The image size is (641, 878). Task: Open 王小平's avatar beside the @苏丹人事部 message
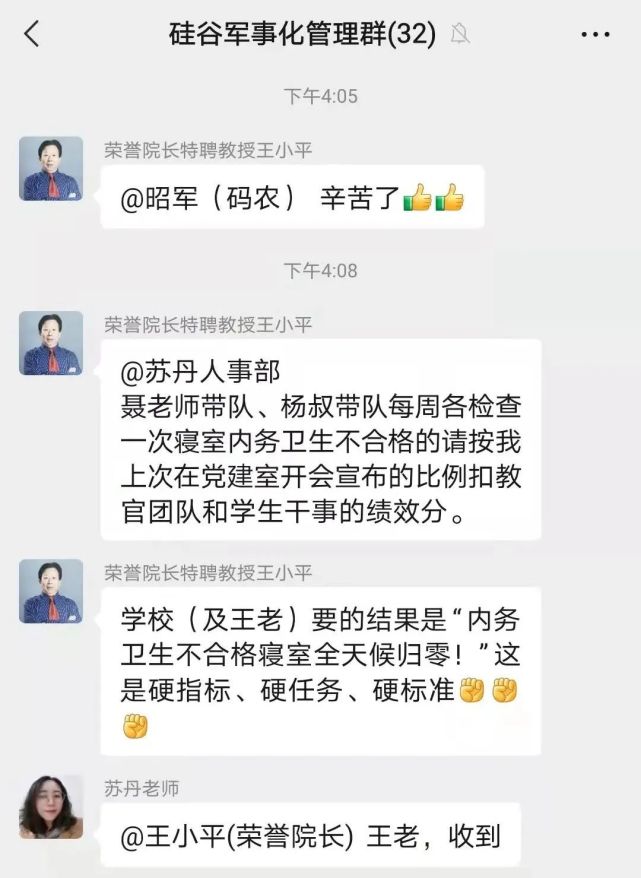(51, 343)
